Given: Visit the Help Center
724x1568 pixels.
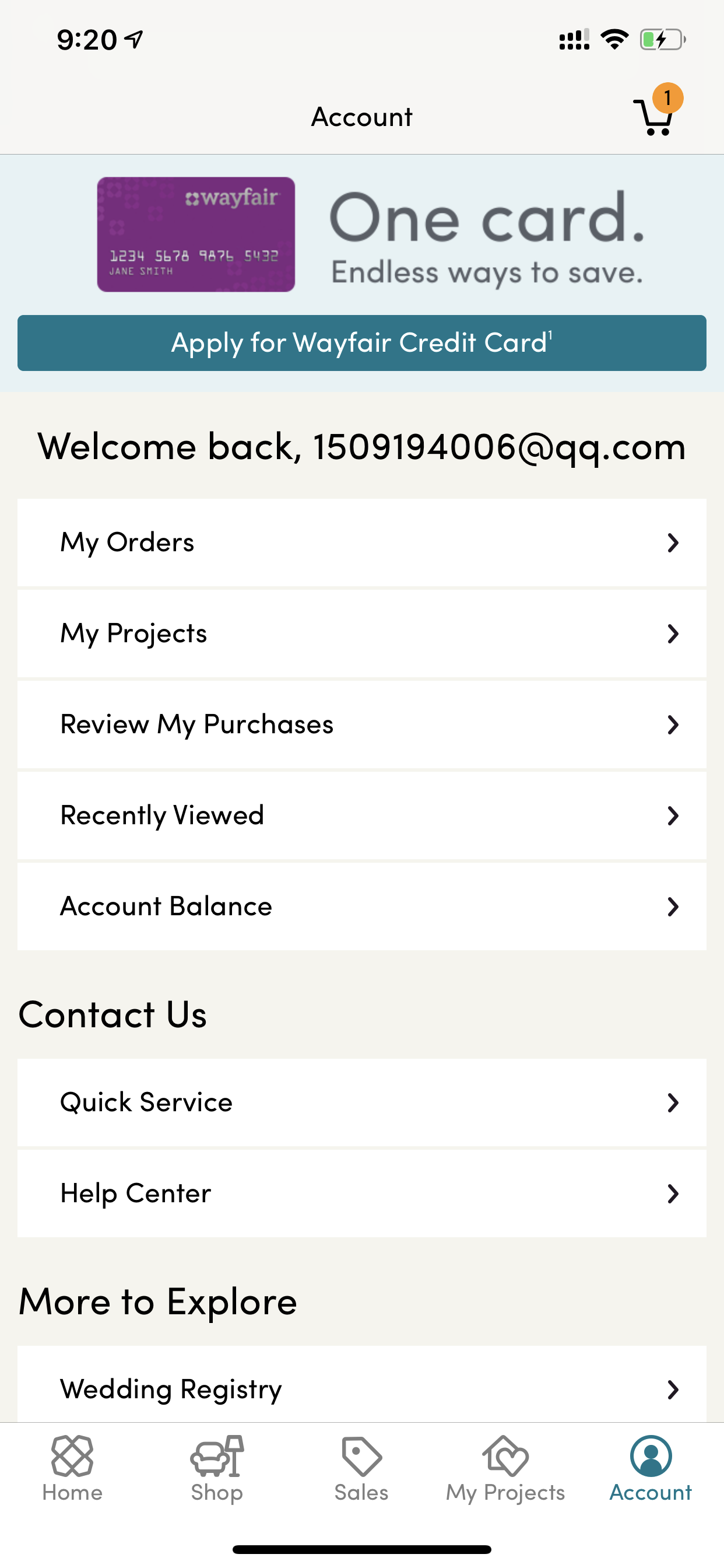Looking at the screenshot, I should (x=362, y=1193).
